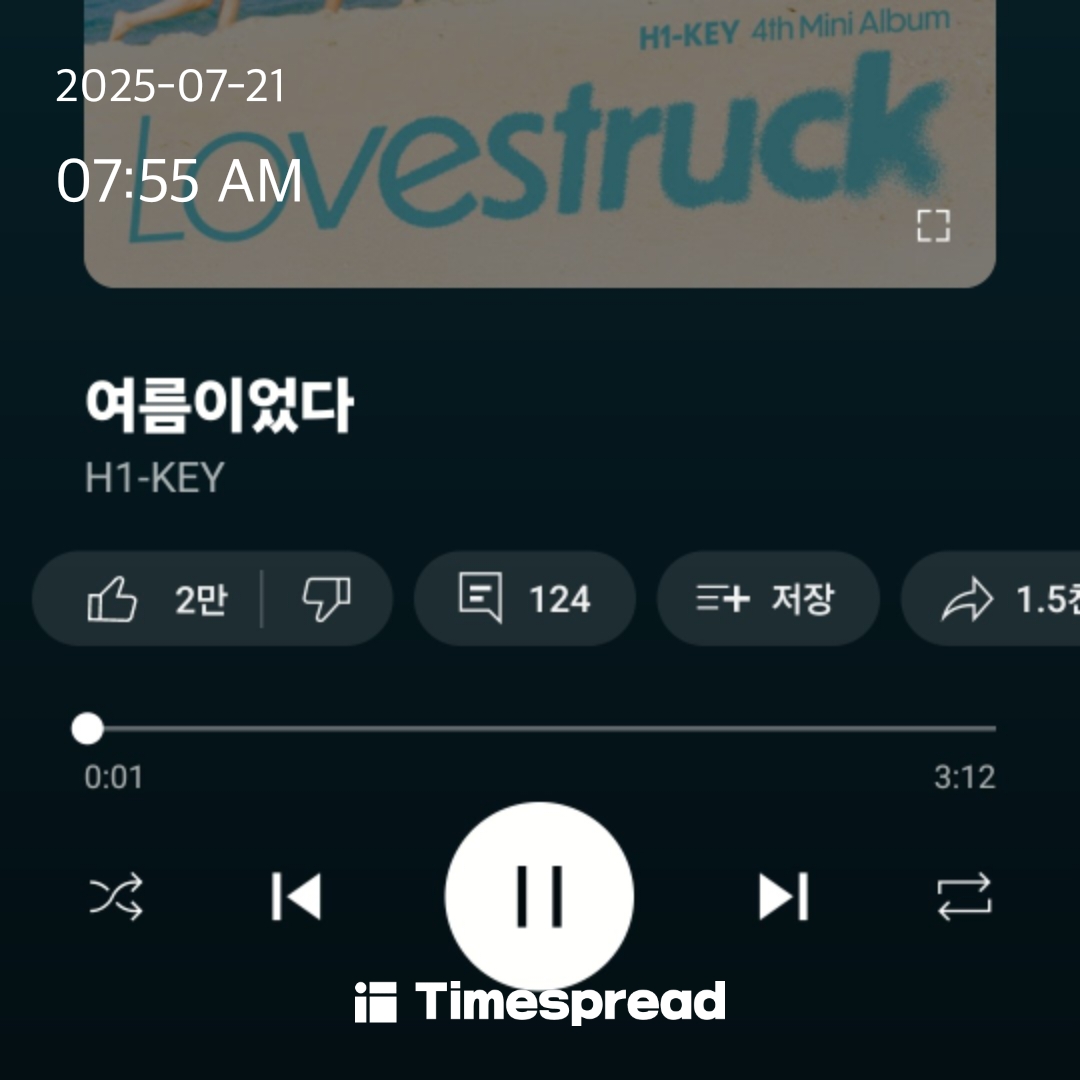Image resolution: width=1080 pixels, height=1080 pixels.
Task: Open the H1-KEY artist page
Action: coord(154,478)
